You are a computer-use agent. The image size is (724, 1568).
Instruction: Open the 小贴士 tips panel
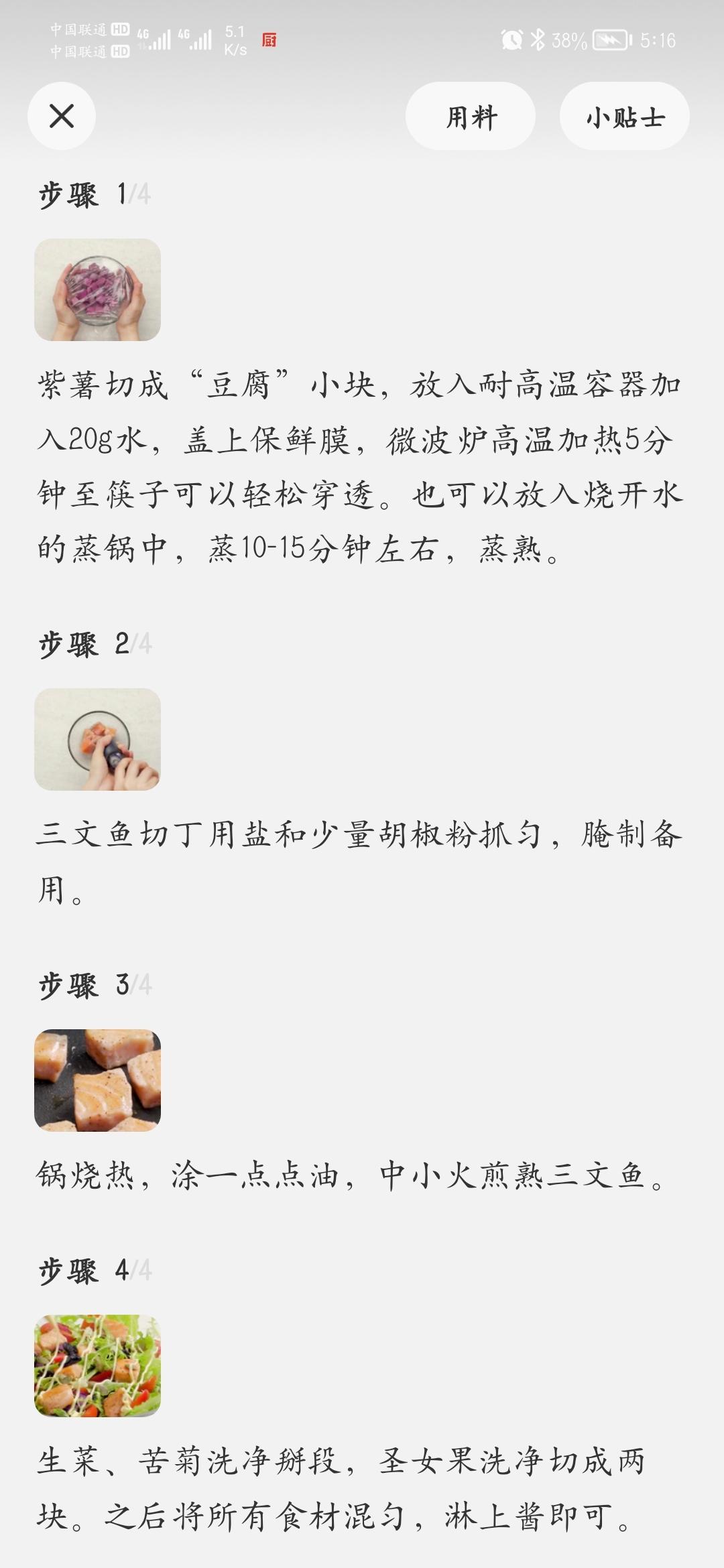(623, 116)
